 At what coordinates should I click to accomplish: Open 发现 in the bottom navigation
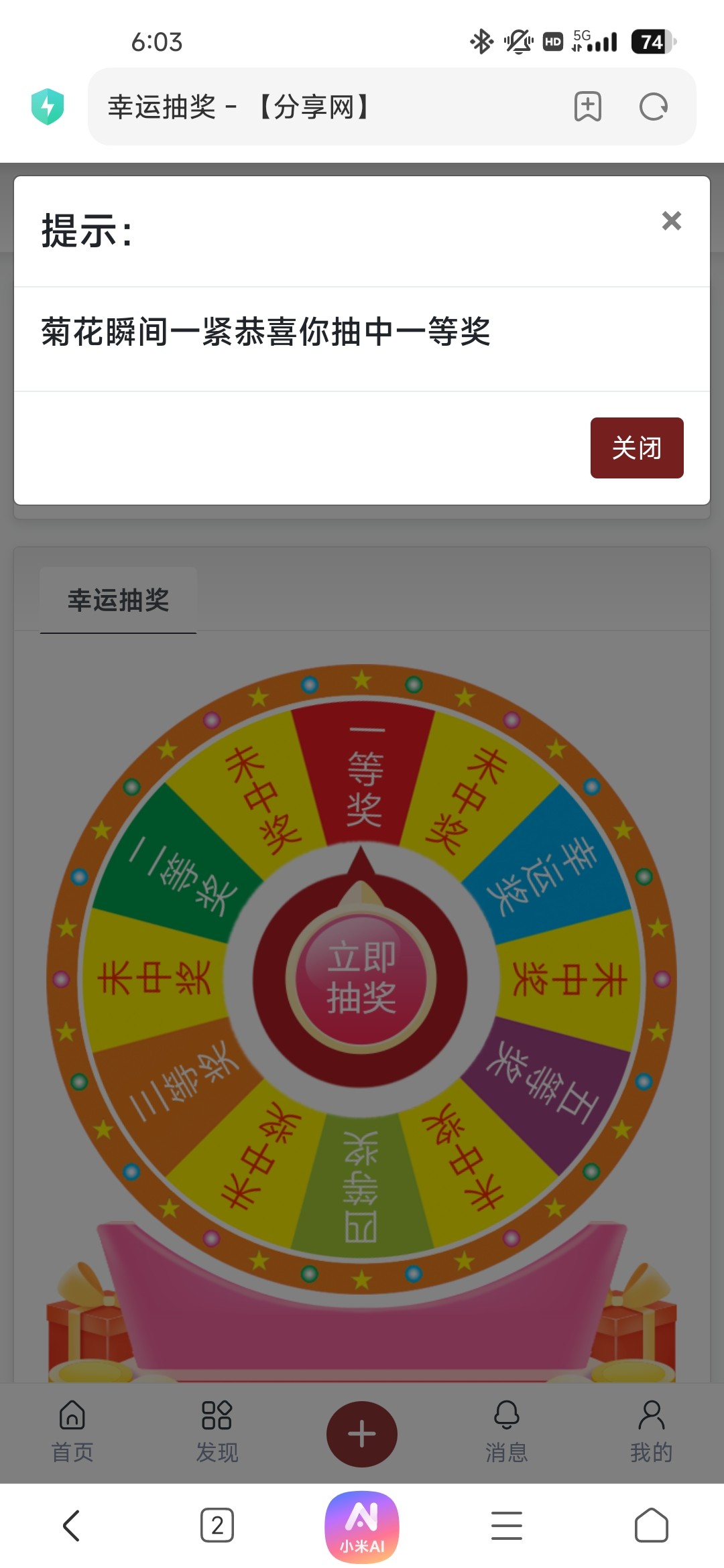pos(217,1431)
